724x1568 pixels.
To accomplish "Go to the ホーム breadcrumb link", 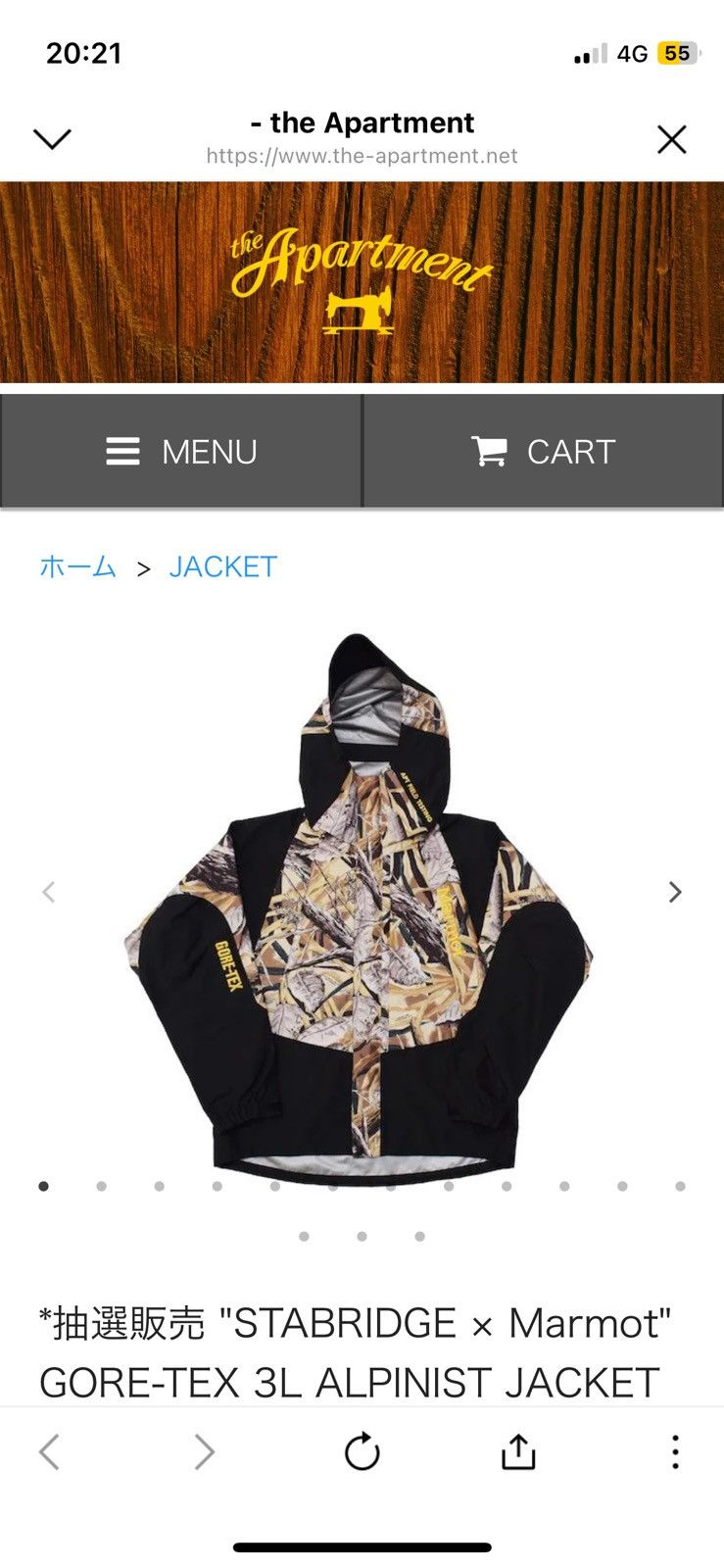I will pos(77,566).
